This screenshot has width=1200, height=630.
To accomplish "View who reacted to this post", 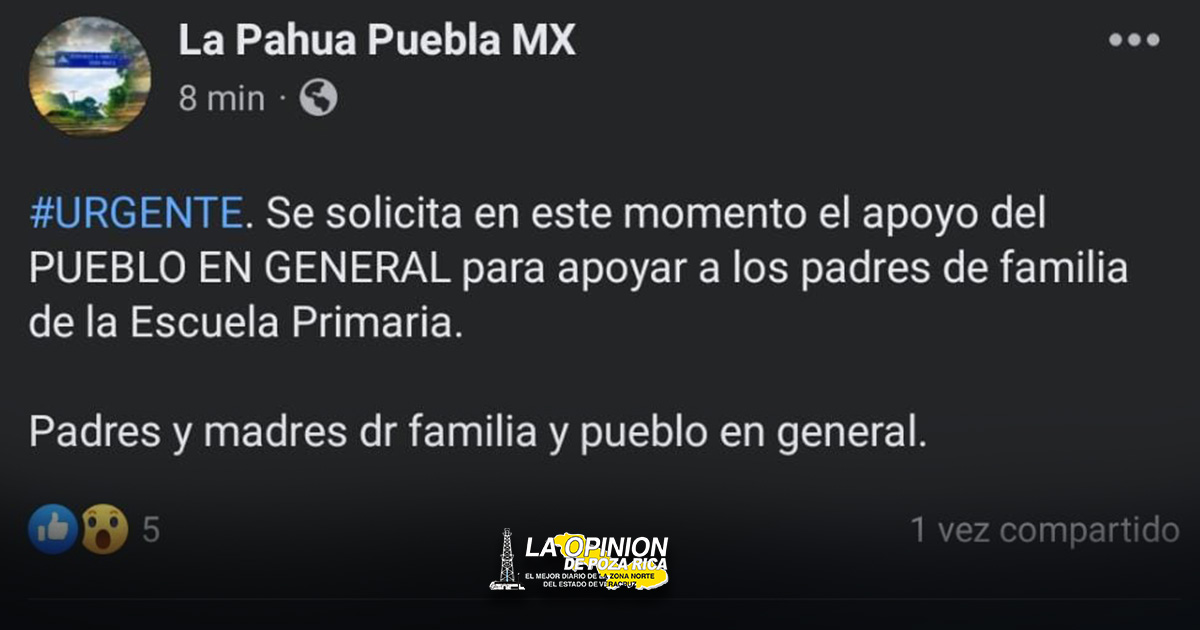I will coord(94,529).
